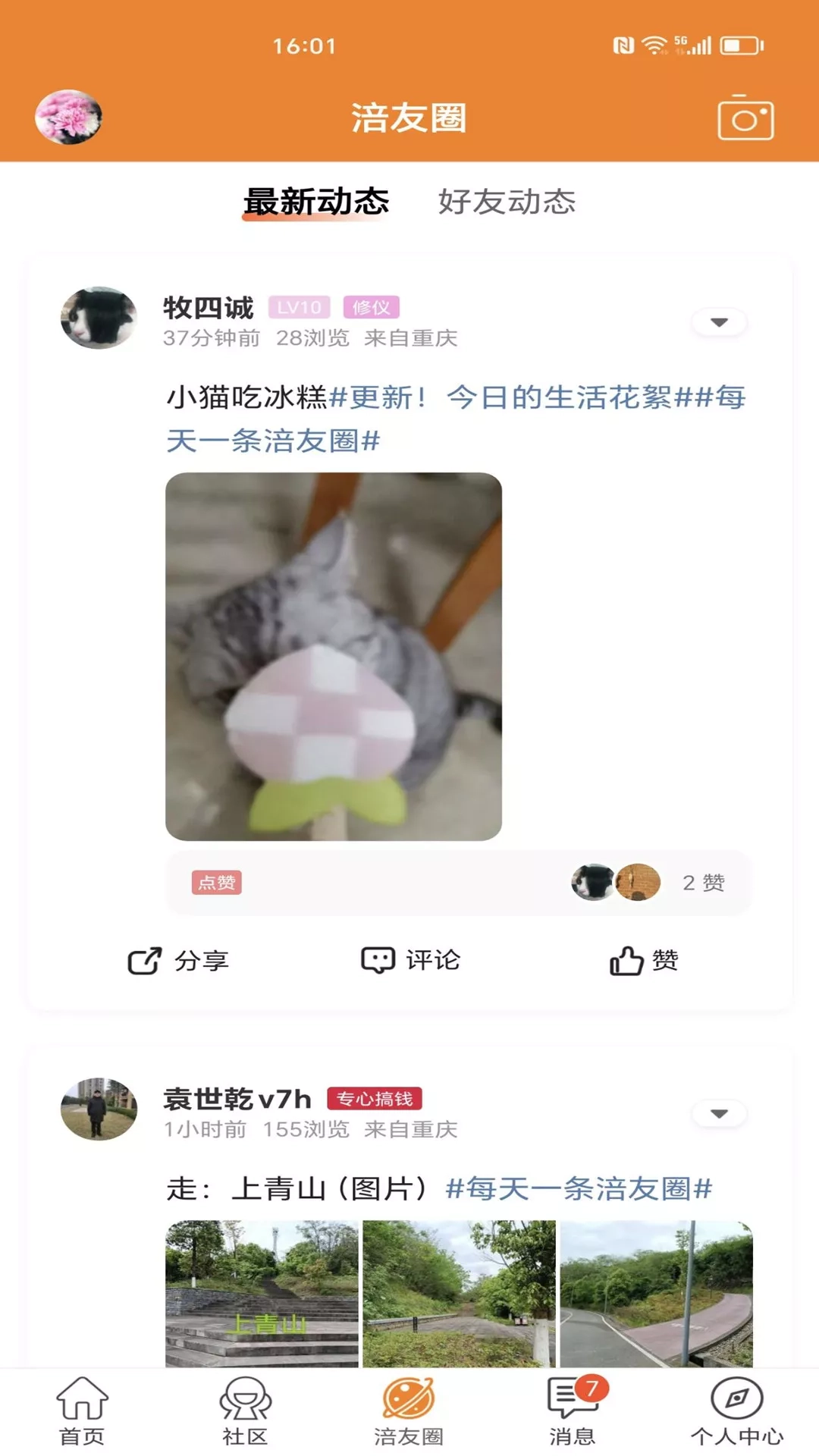The width and height of the screenshot is (819, 1456).
Task: Open your profile avatar in header
Action: click(68, 118)
